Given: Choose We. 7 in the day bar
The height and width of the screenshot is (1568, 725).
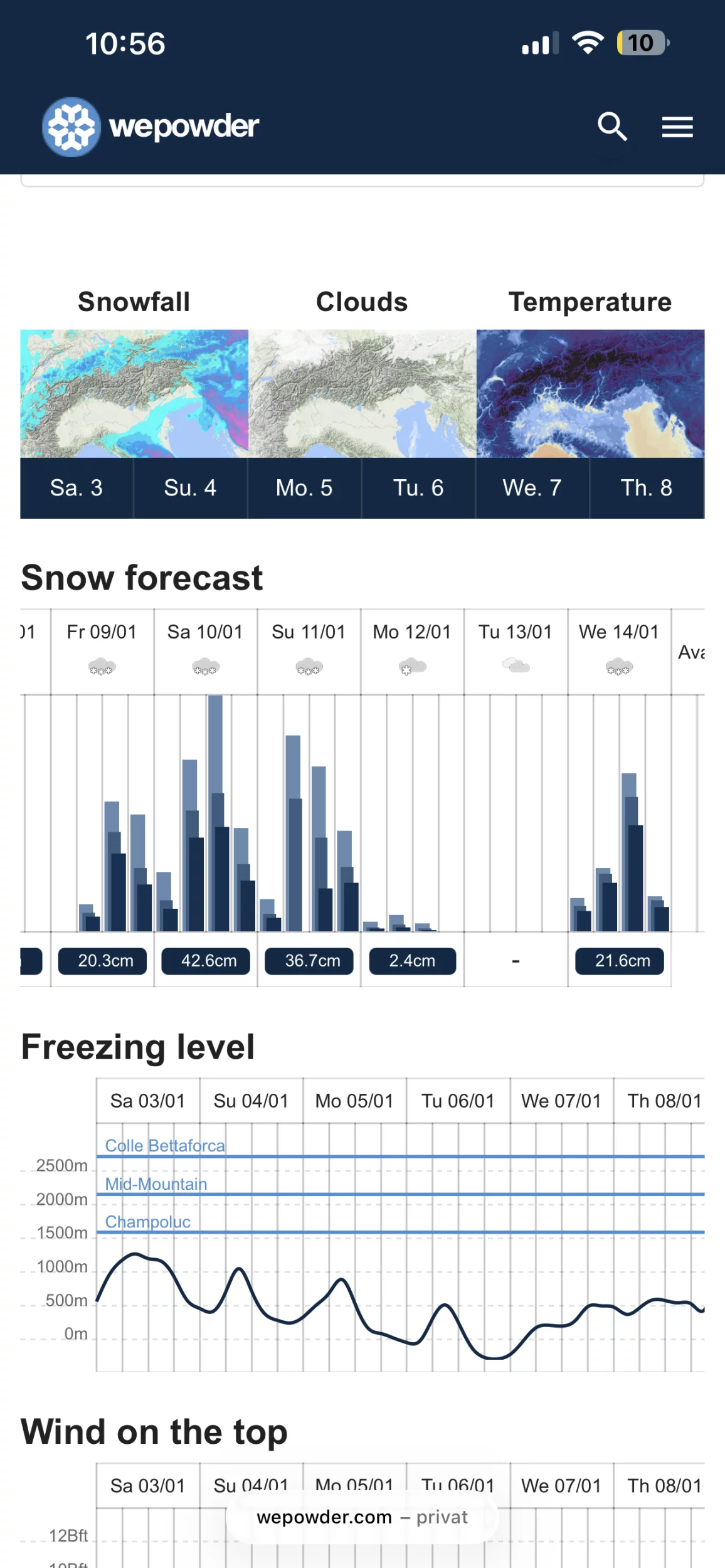Looking at the screenshot, I should coord(532,488).
